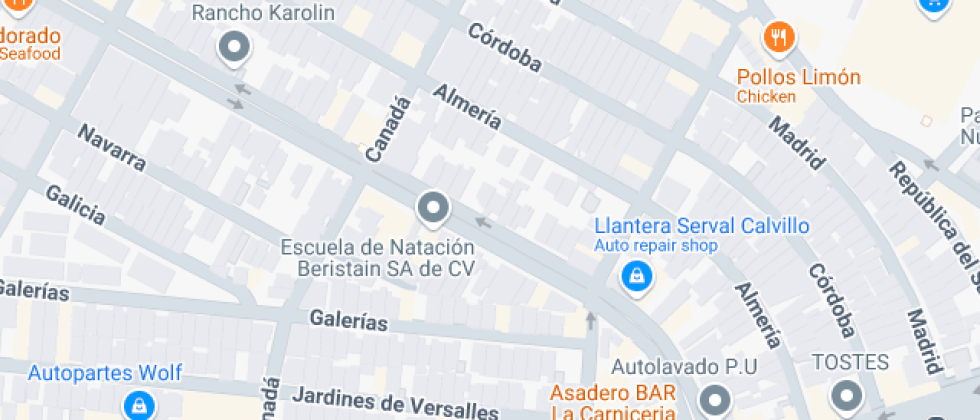Tap the Llantera Serval Calvillo shop marker
The width and height of the screenshot is (980, 420).
pyautogui.click(x=635, y=276)
